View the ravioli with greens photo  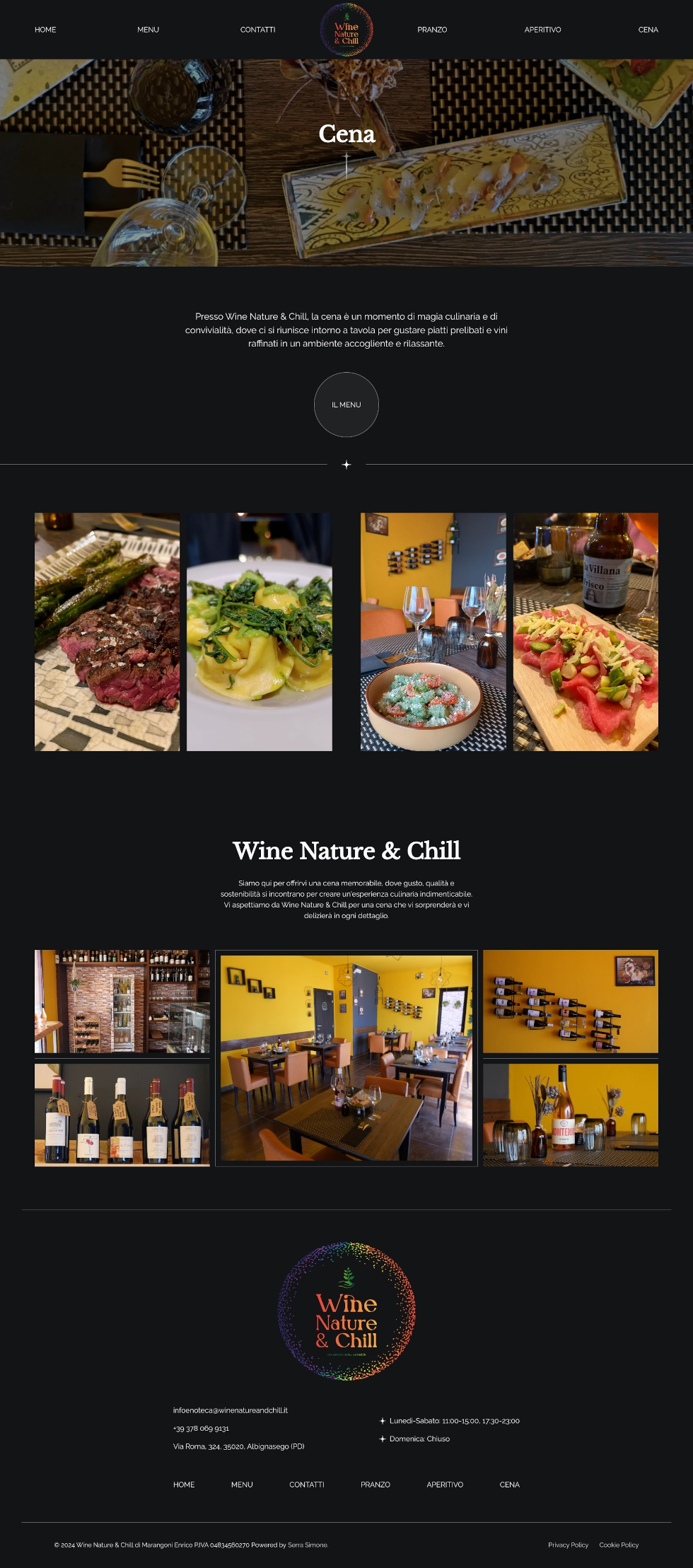coord(260,632)
